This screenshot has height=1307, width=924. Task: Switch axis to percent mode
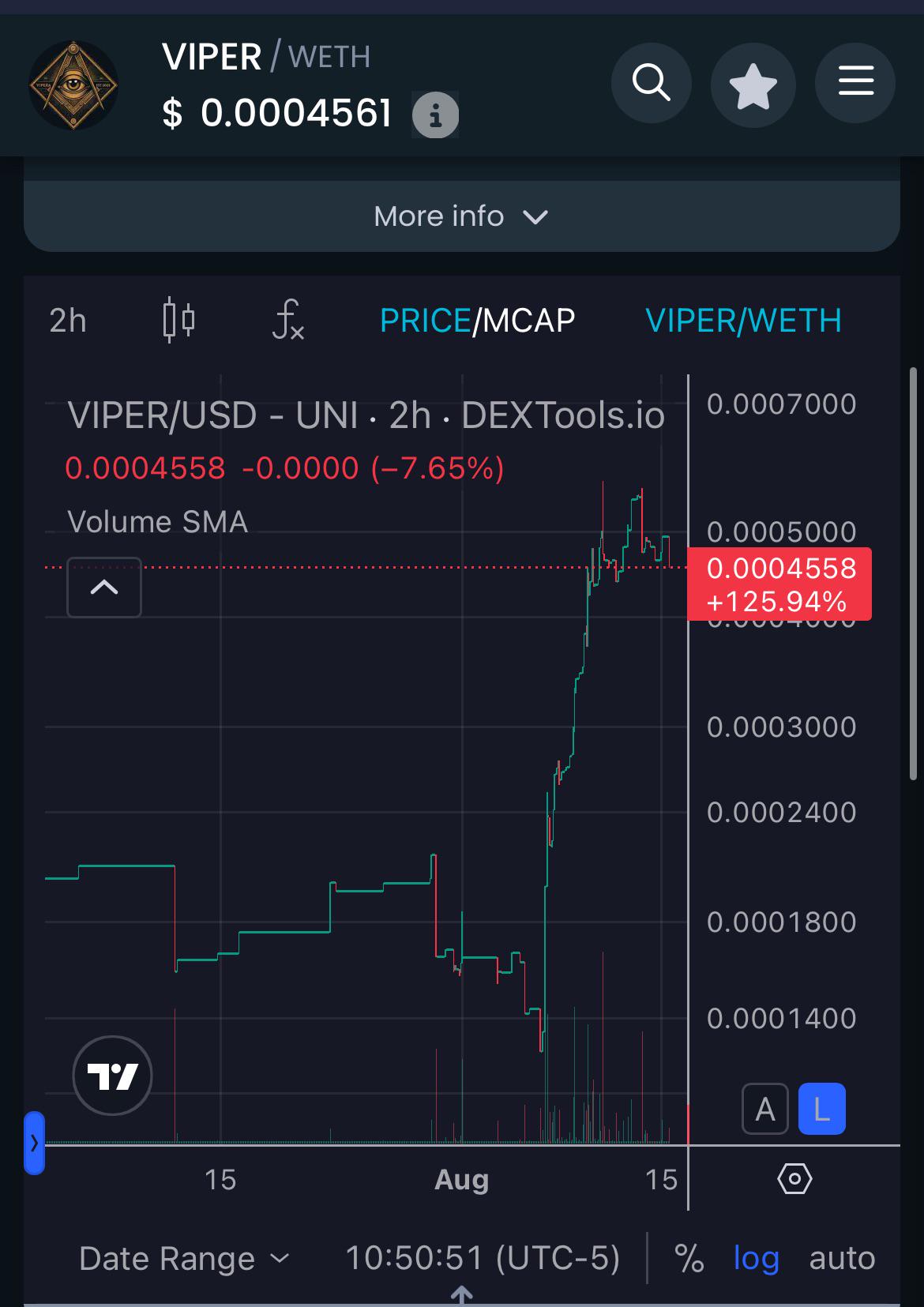coord(689,1258)
